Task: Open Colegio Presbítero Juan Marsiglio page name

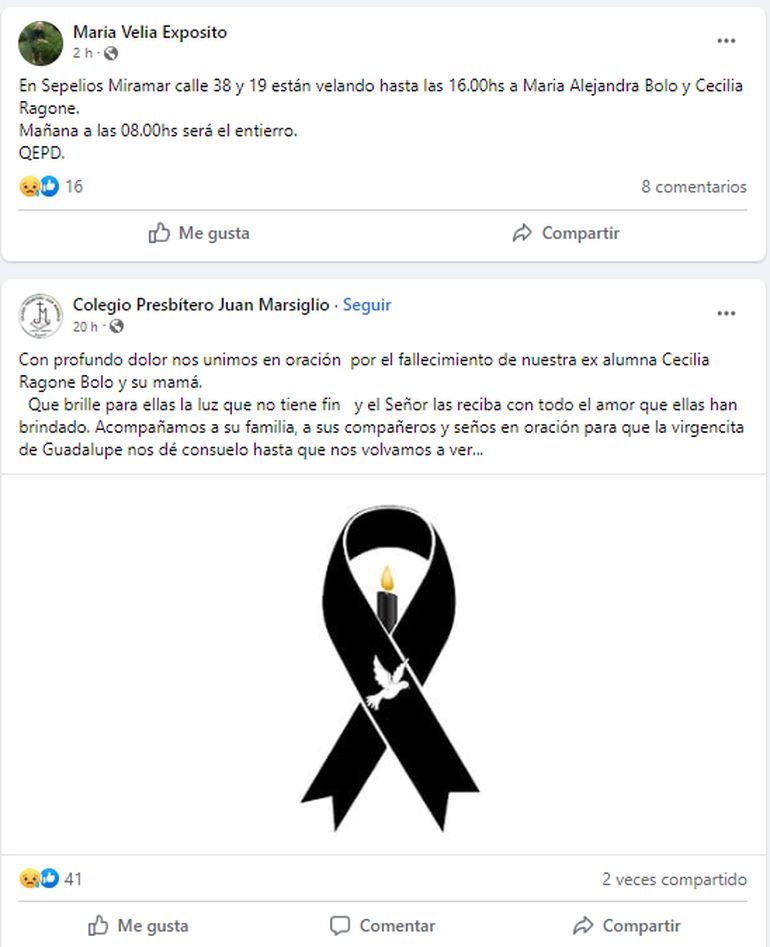Action: click(201, 305)
